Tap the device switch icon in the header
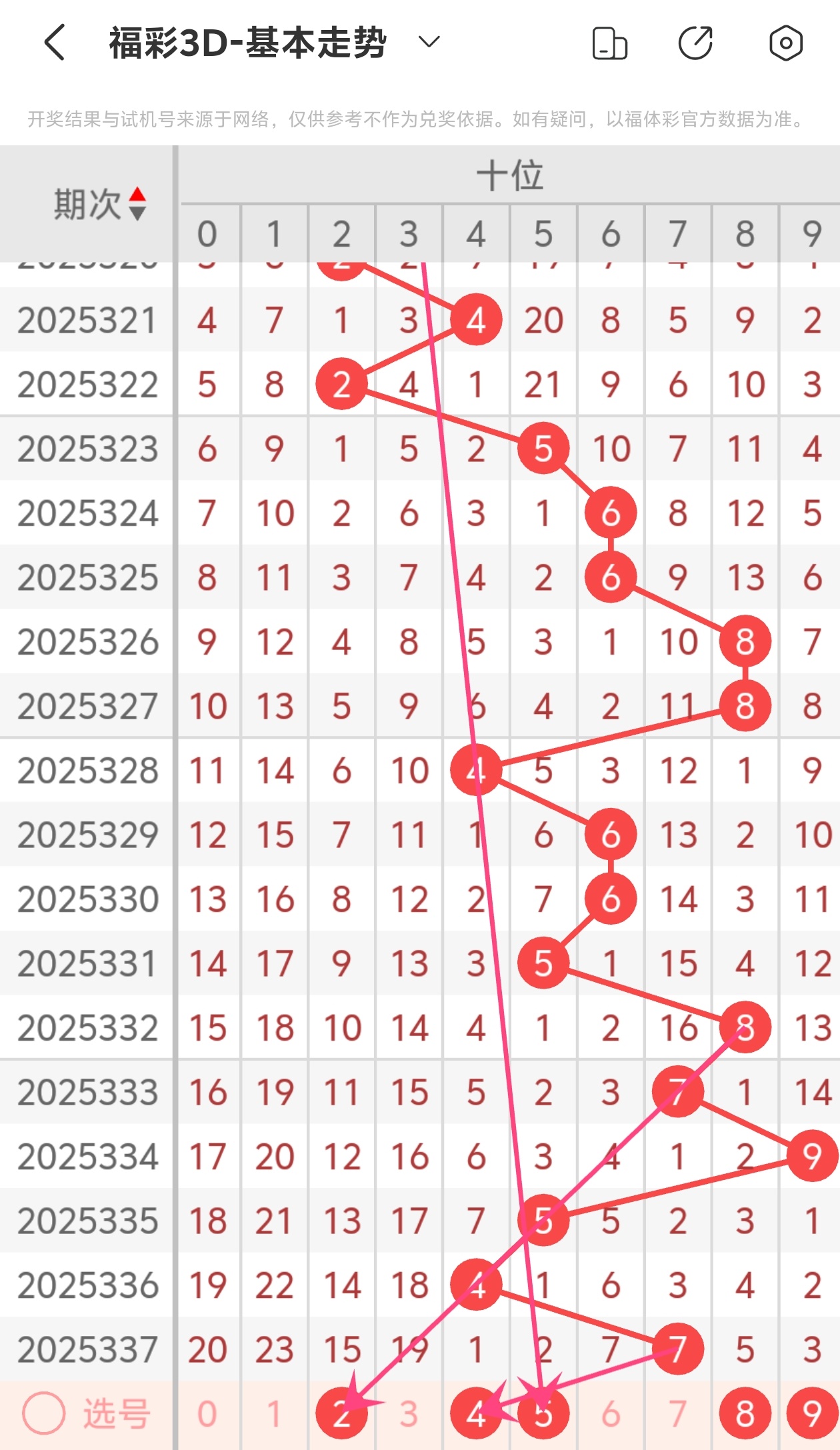The height and width of the screenshot is (1450, 840). [609, 44]
